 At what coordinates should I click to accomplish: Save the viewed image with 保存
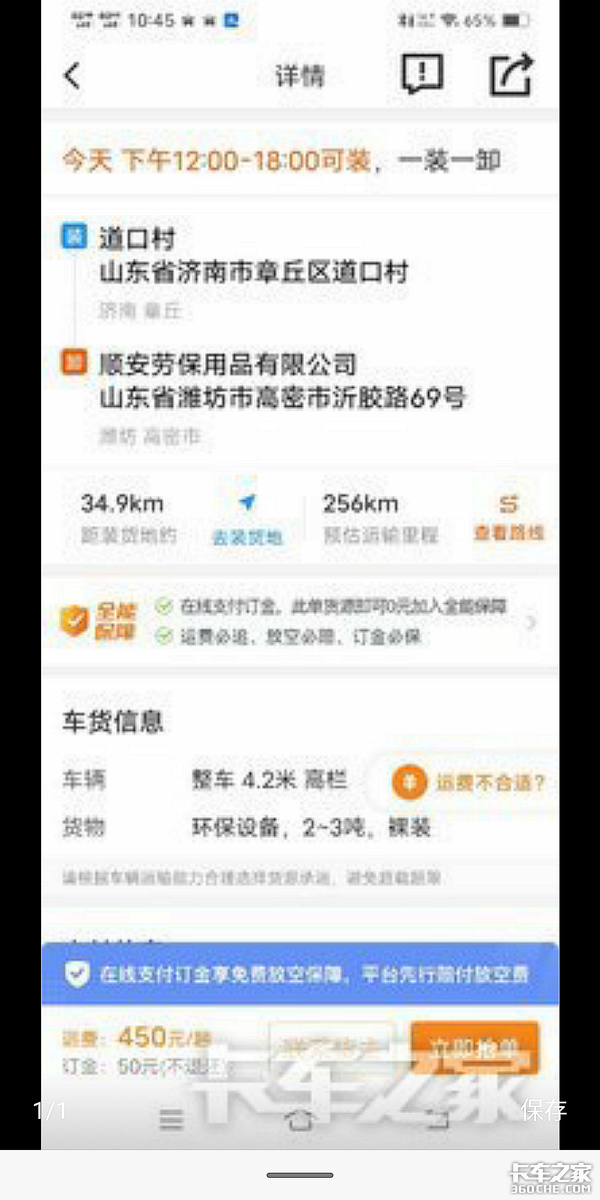544,1110
